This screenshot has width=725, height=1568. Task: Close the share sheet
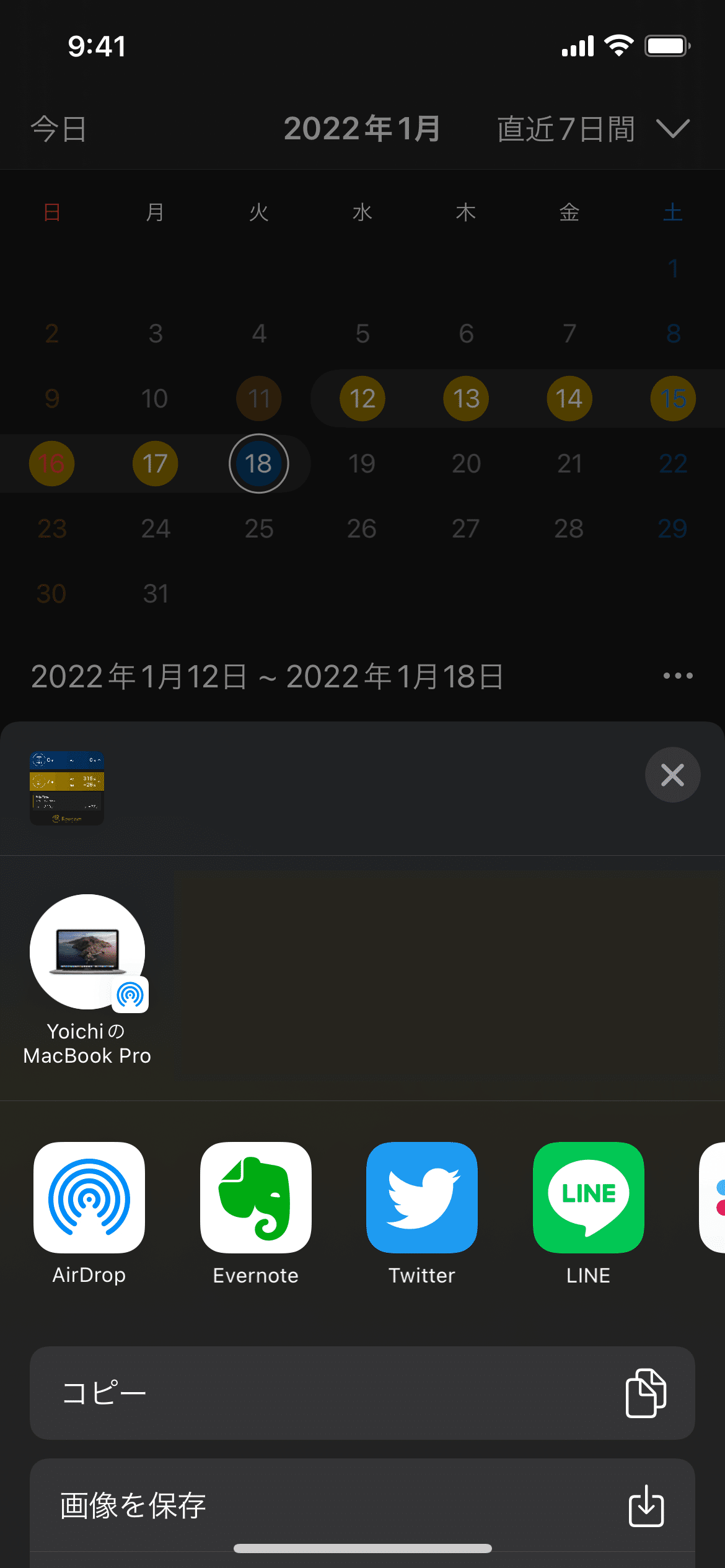[672, 775]
